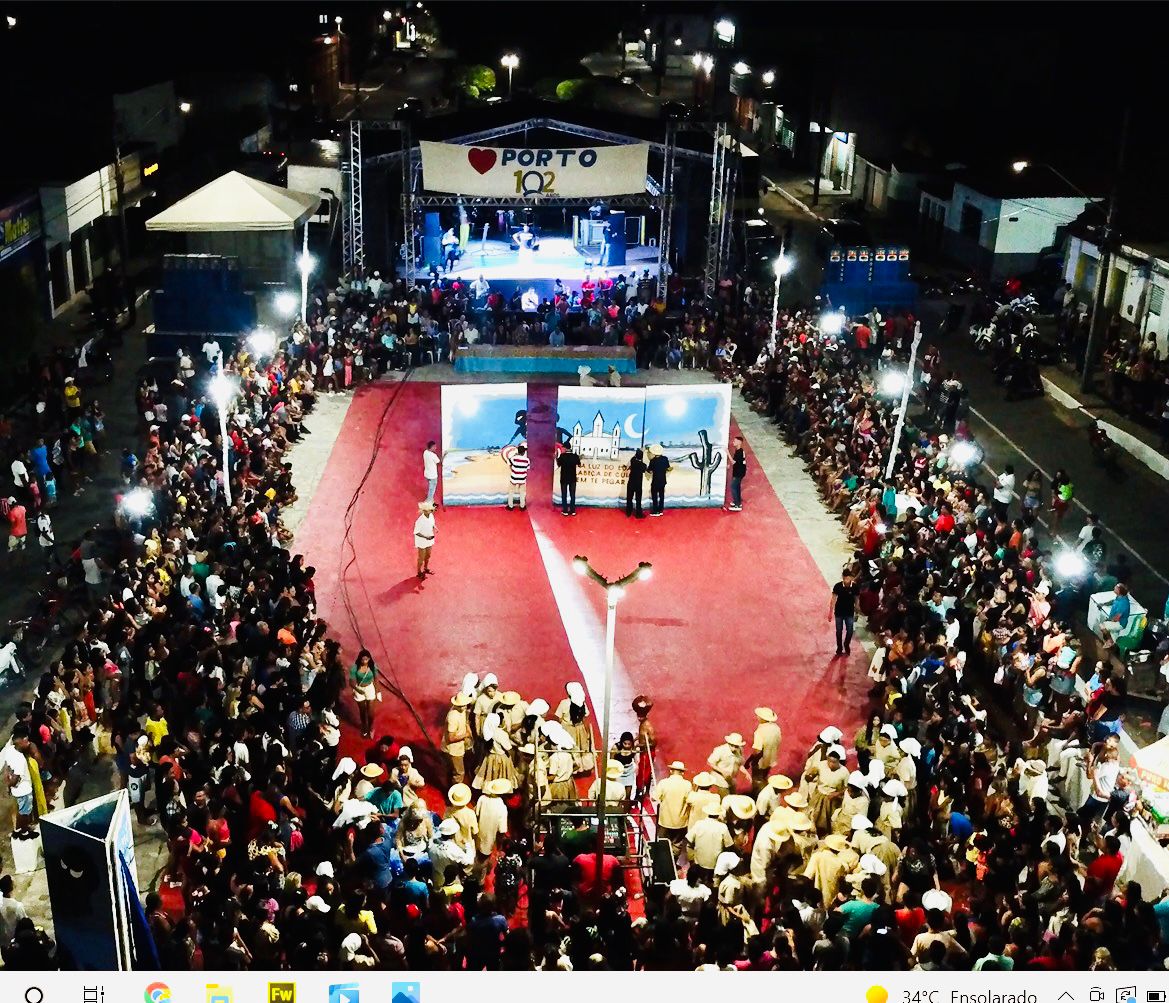Open Adobe Fireworks (Fw) from the taskbar
Viewport: 1169px width, 1003px height.
(x=282, y=993)
